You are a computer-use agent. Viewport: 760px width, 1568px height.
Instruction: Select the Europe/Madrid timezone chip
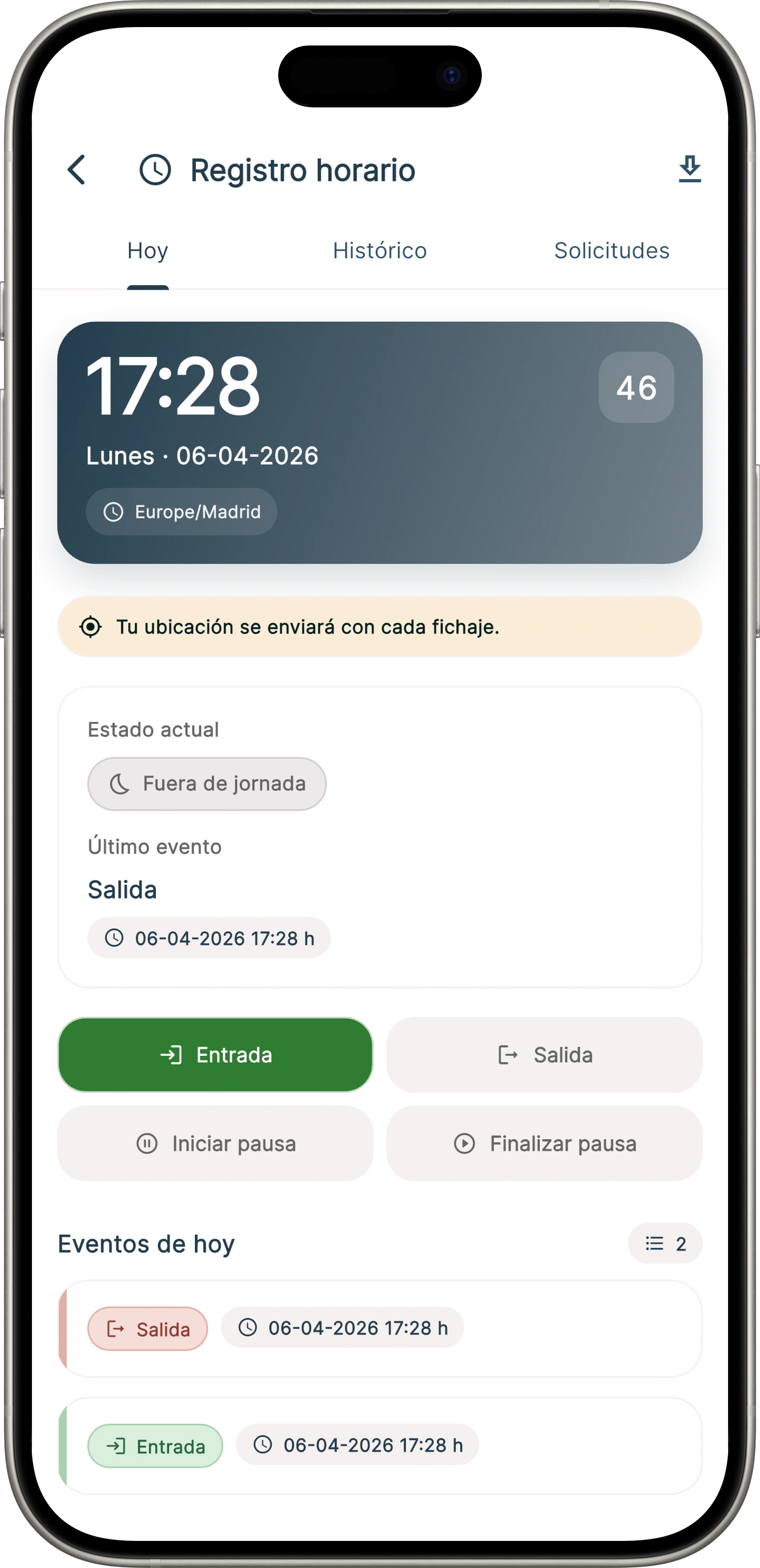(x=181, y=512)
